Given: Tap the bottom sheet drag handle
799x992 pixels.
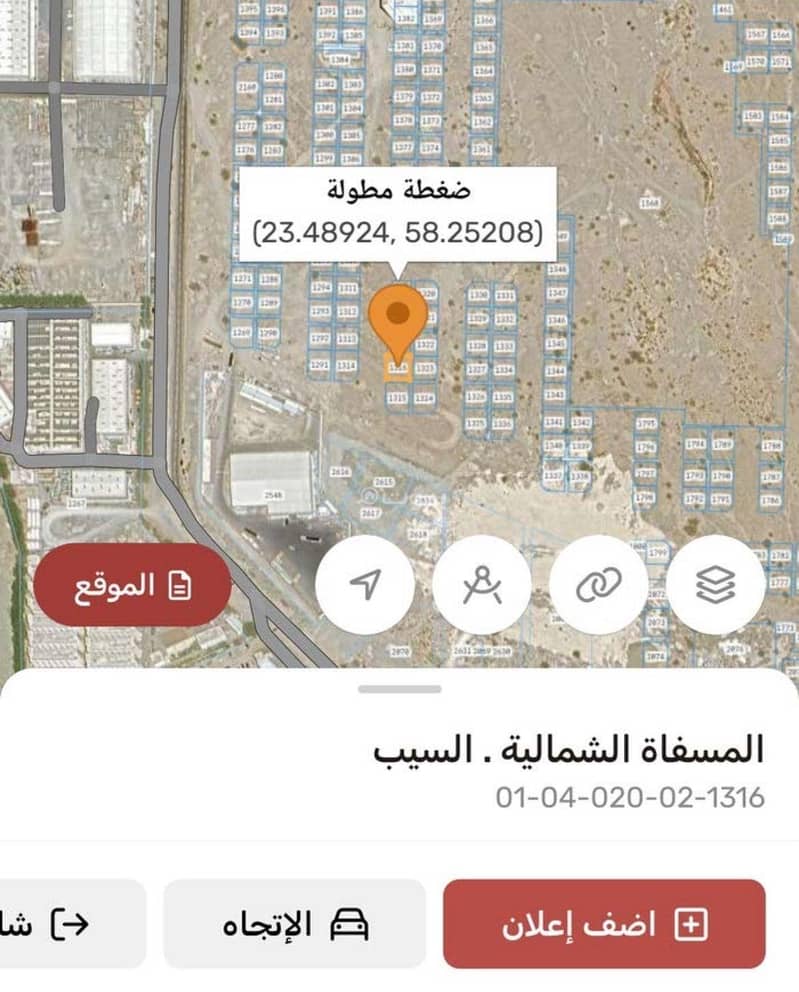Looking at the screenshot, I should click(x=400, y=689).
